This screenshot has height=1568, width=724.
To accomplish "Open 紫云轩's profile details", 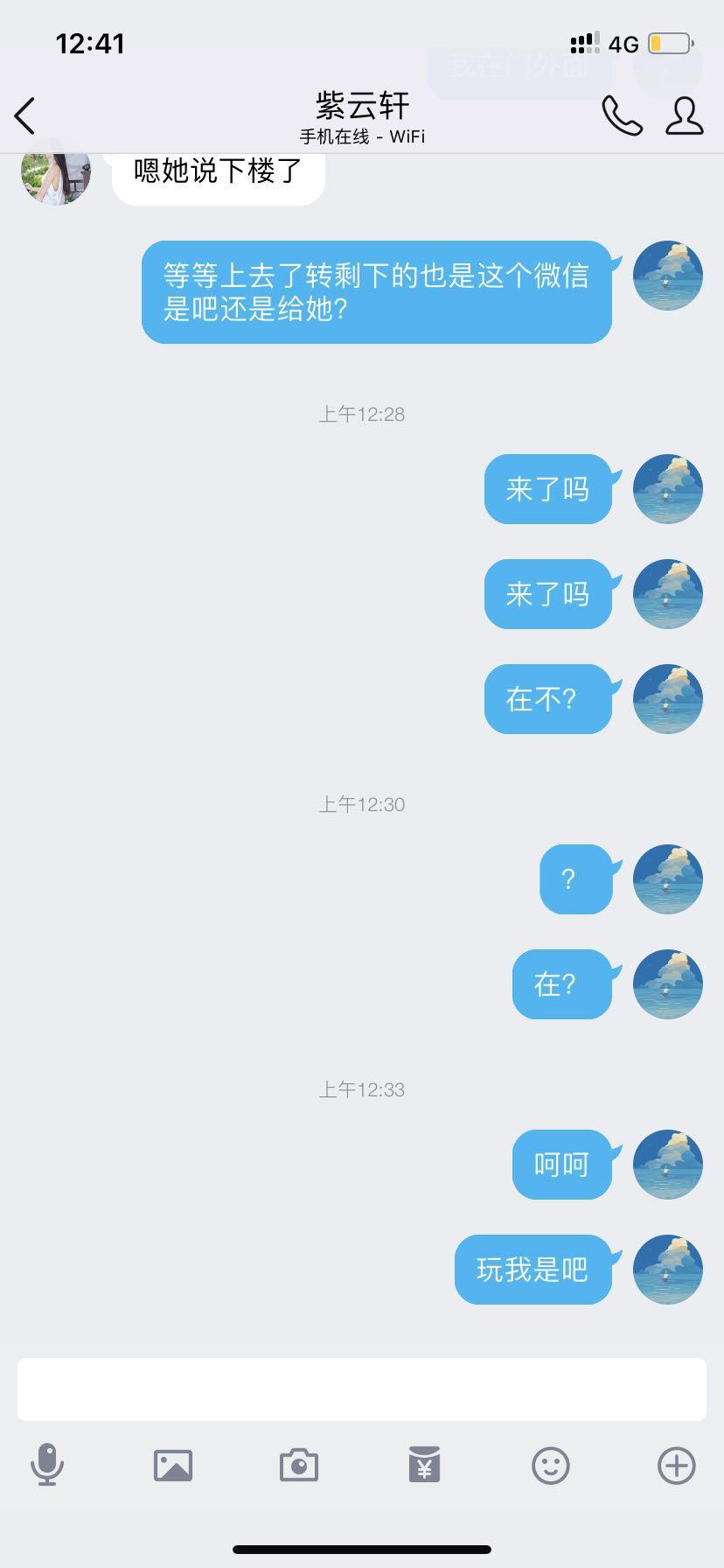I will [684, 115].
